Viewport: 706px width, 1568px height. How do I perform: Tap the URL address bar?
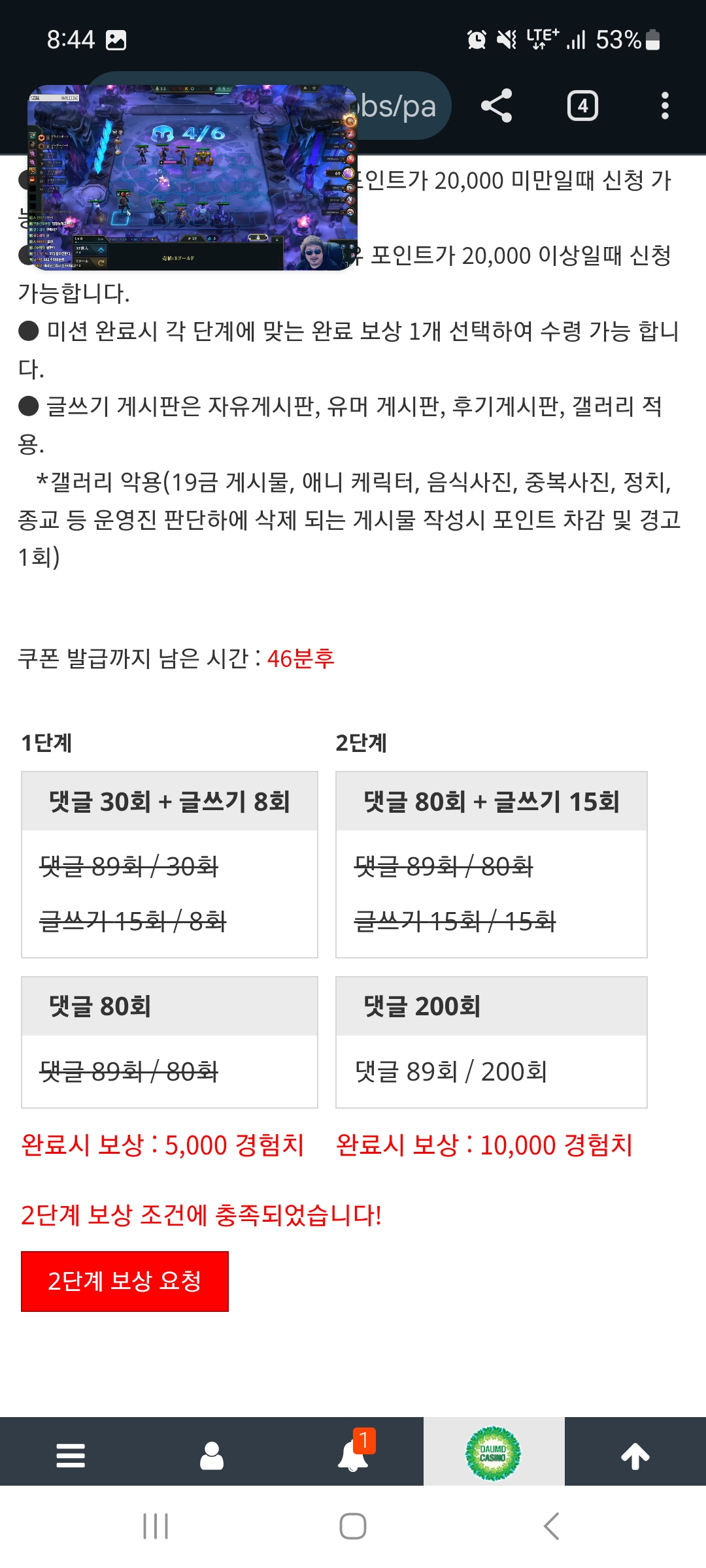pos(399,106)
